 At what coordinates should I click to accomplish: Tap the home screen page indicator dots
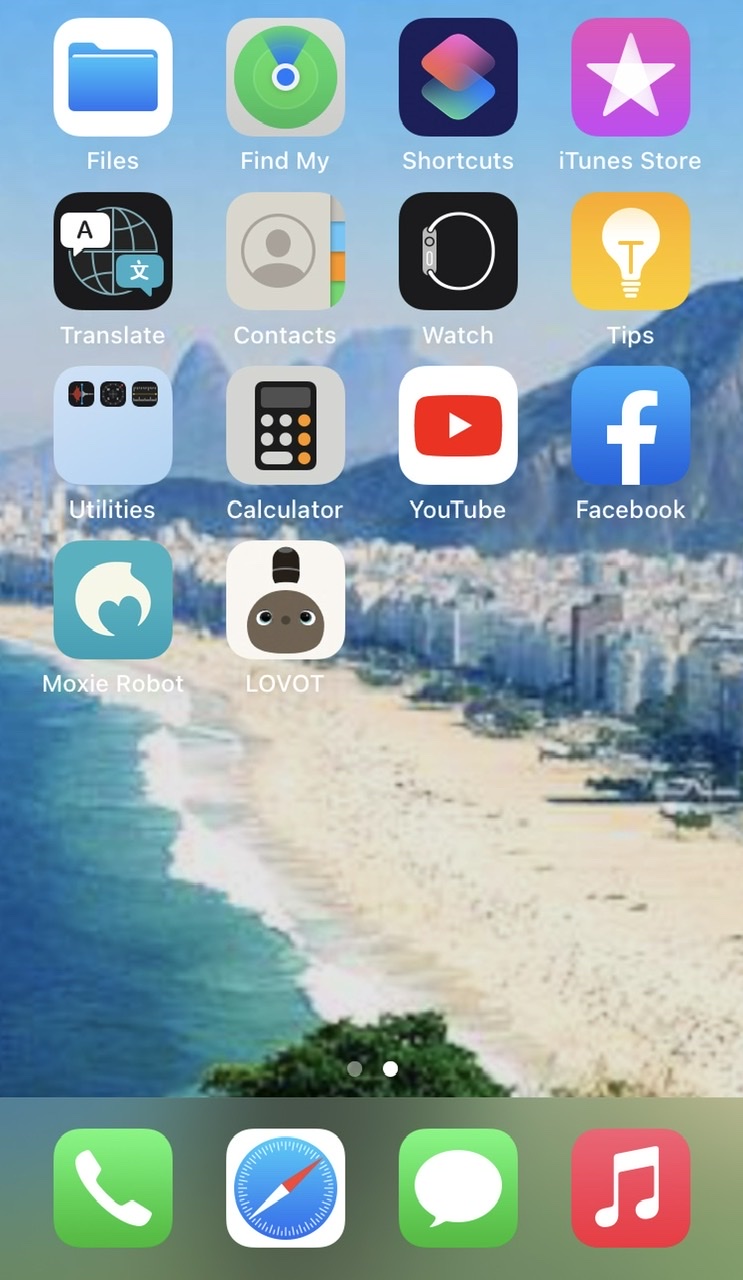(x=372, y=1069)
